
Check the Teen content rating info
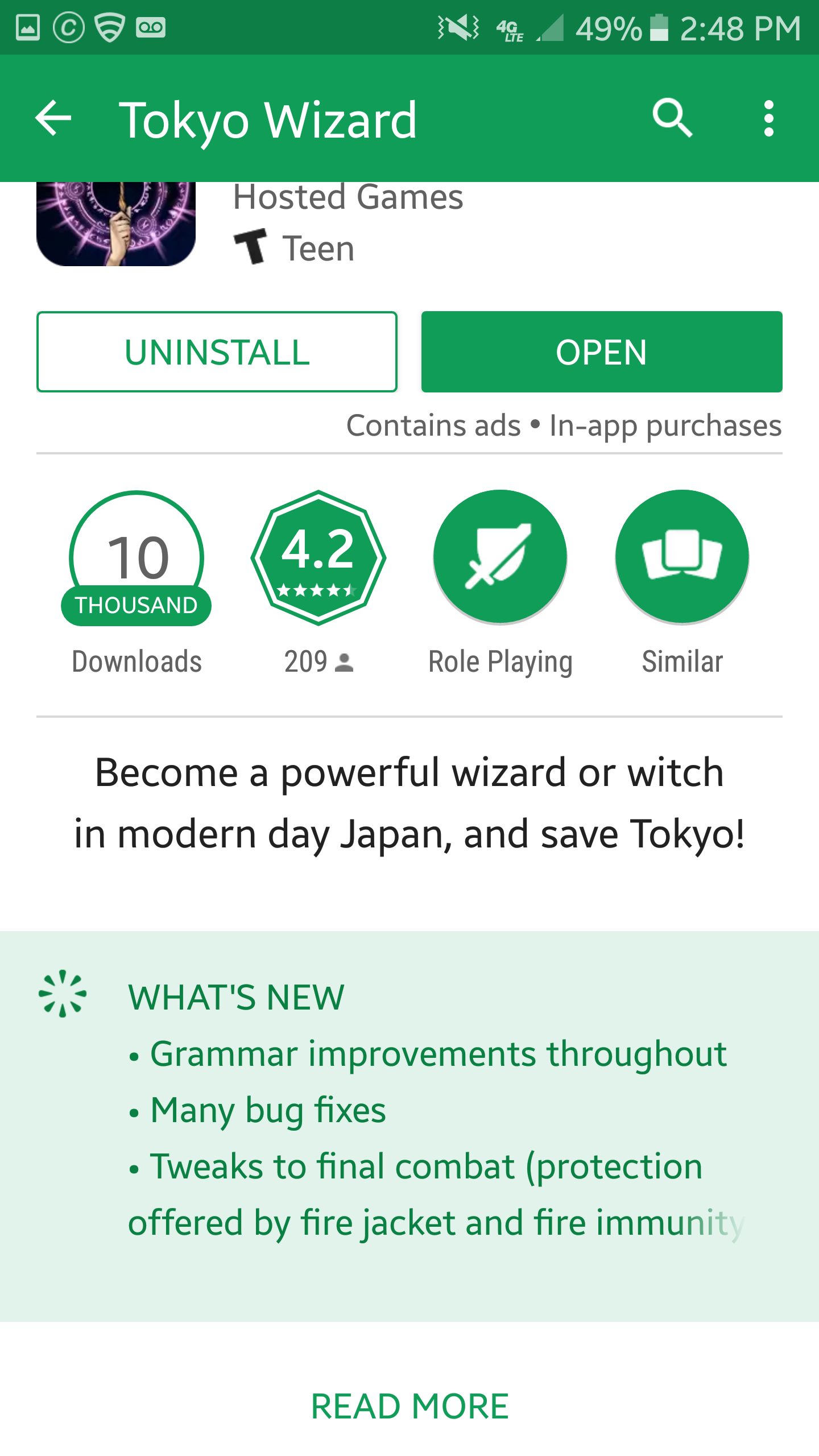pos(295,249)
